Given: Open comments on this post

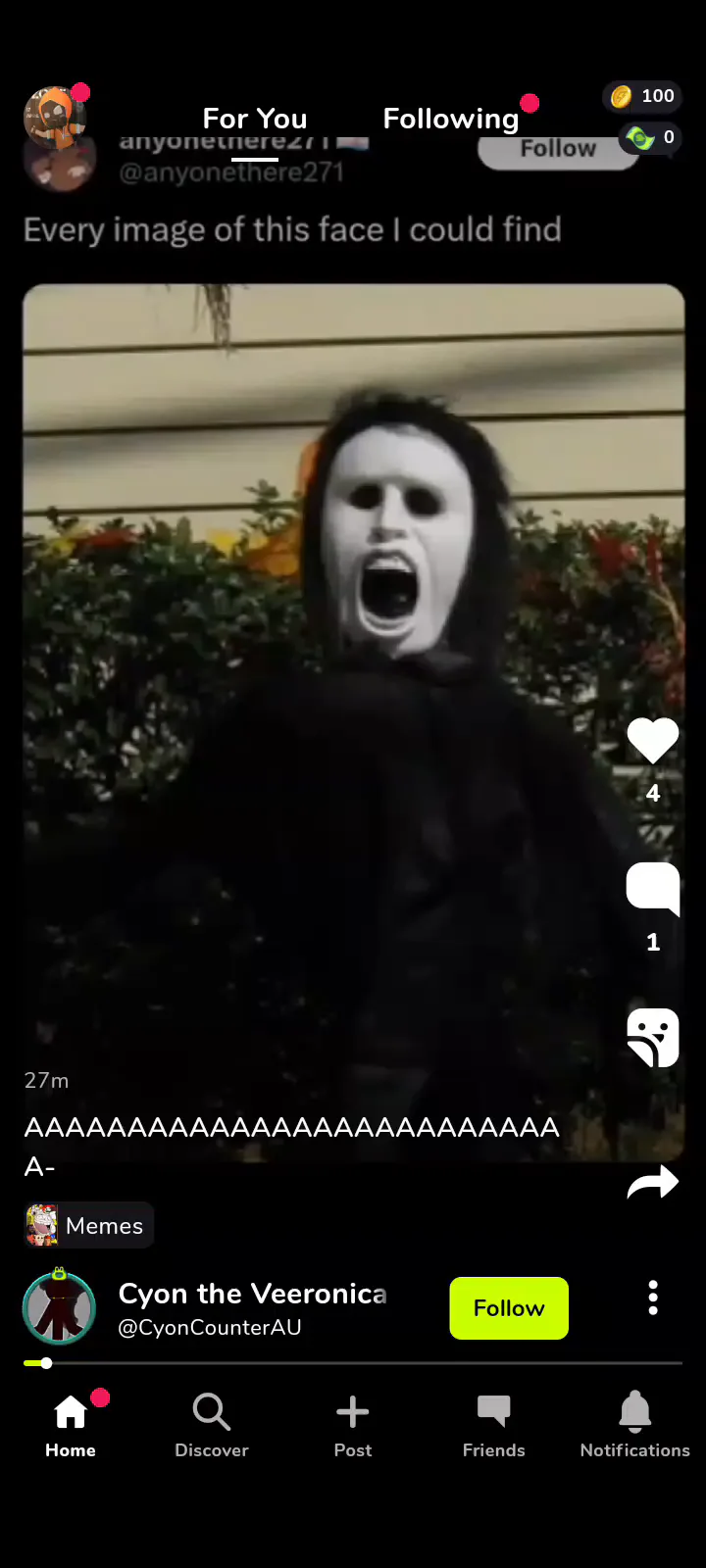Looking at the screenshot, I should (652, 890).
